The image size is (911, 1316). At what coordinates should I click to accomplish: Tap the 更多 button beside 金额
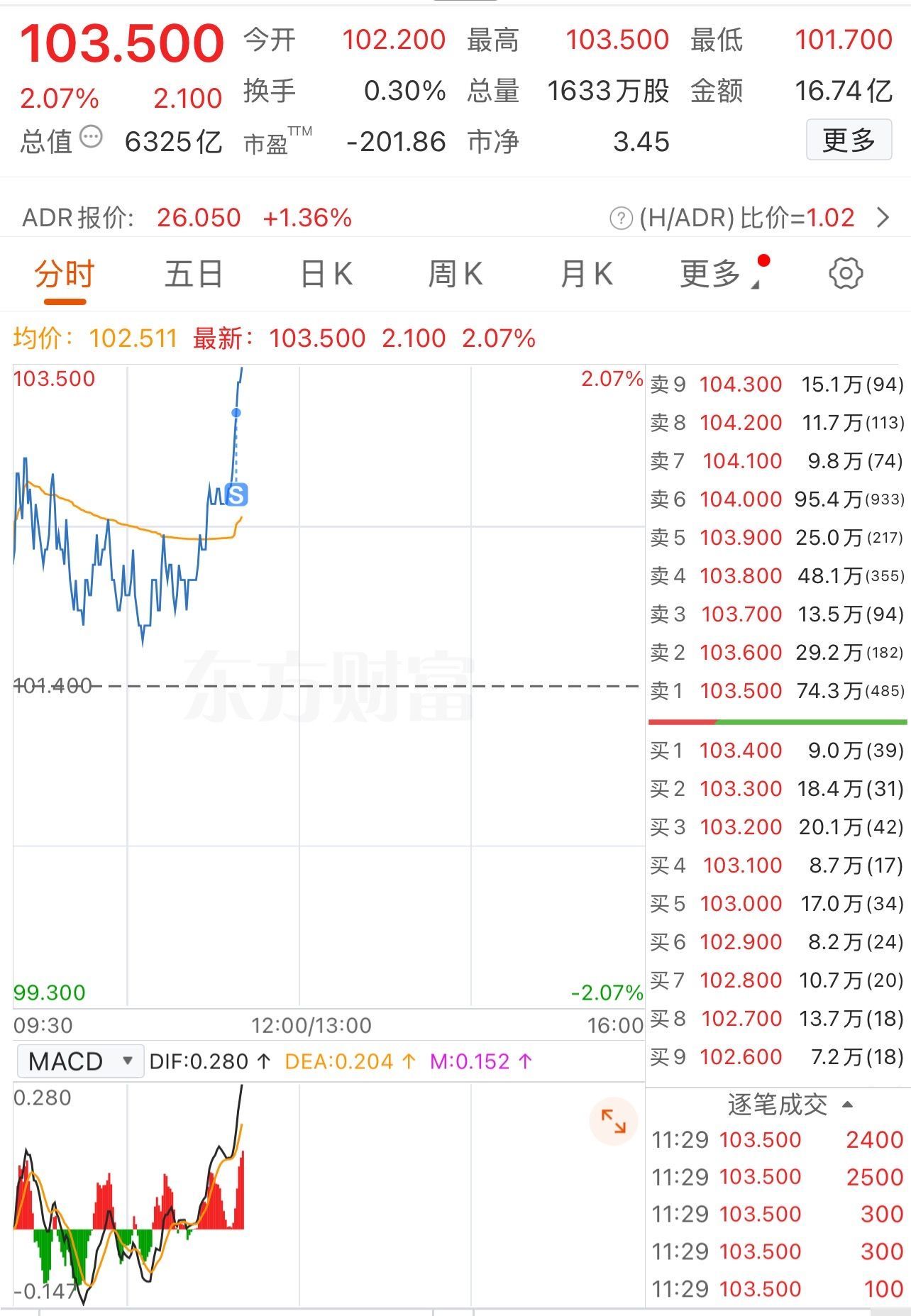click(849, 140)
